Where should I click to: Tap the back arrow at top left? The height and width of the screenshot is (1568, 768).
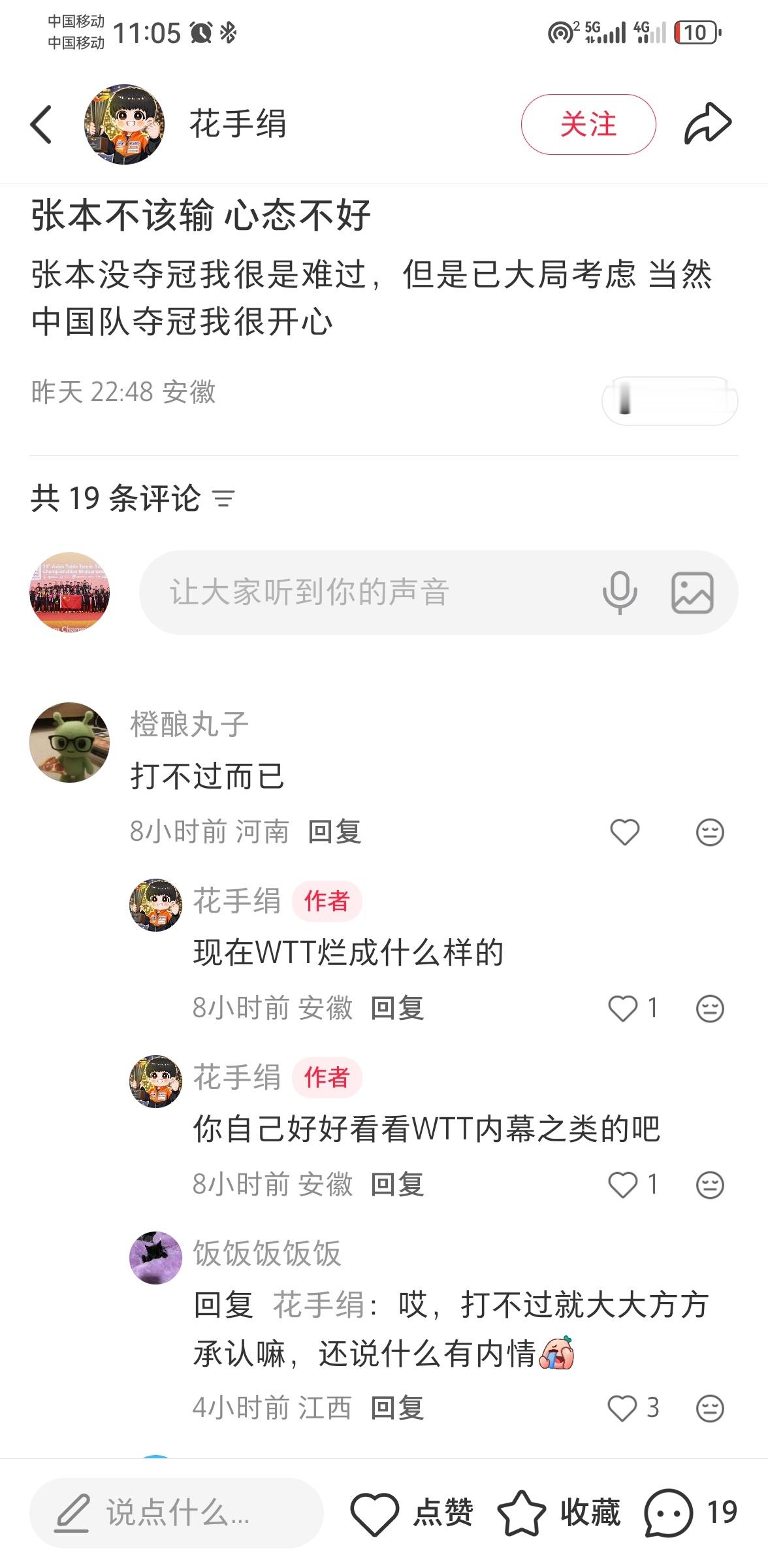(39, 123)
